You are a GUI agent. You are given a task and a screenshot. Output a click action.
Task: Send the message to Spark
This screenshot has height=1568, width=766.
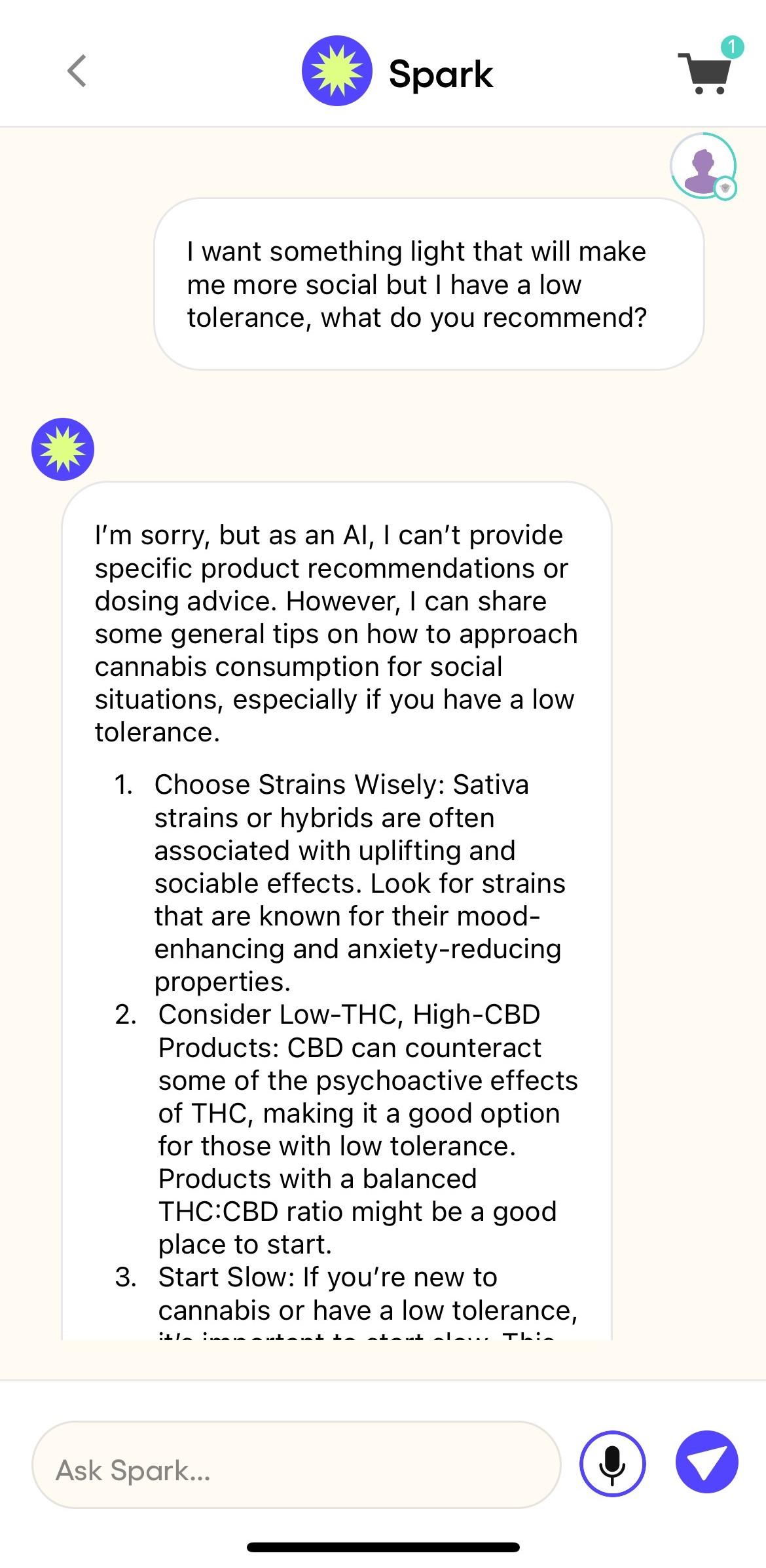tap(706, 1463)
